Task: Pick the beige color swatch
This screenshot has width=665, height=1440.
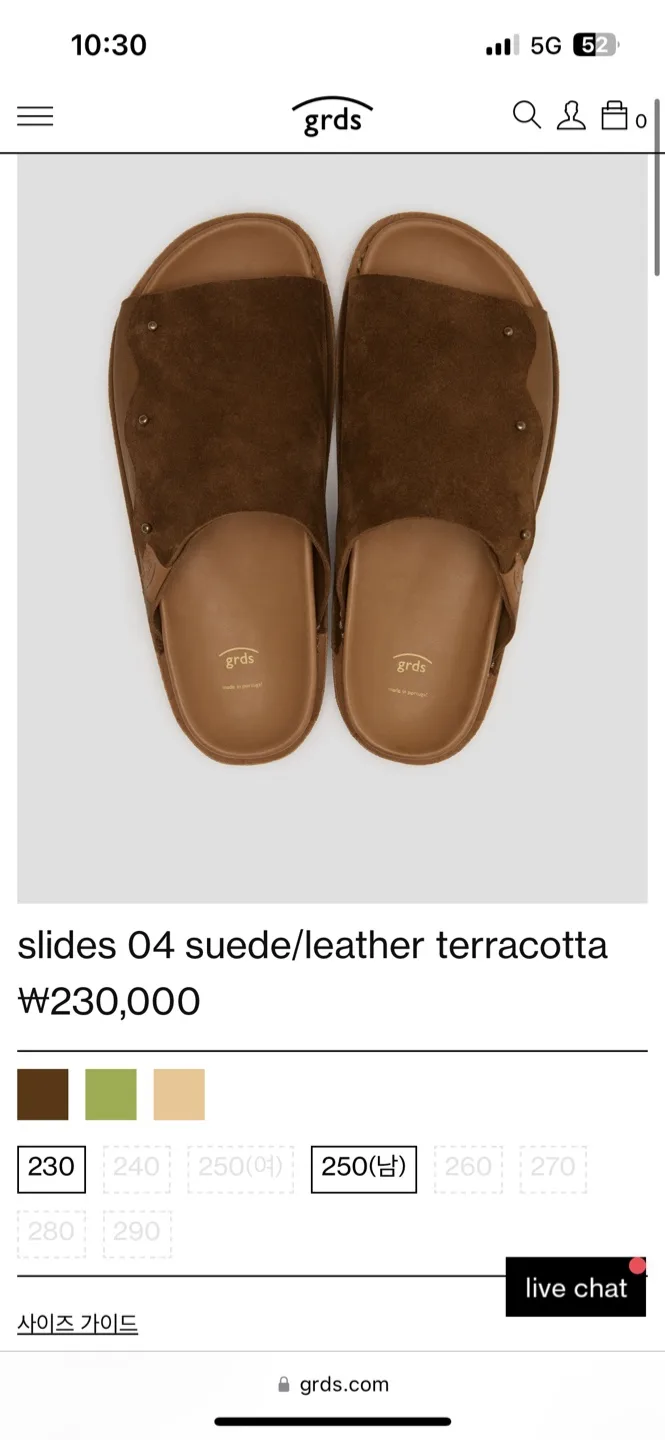Action: coord(179,1094)
